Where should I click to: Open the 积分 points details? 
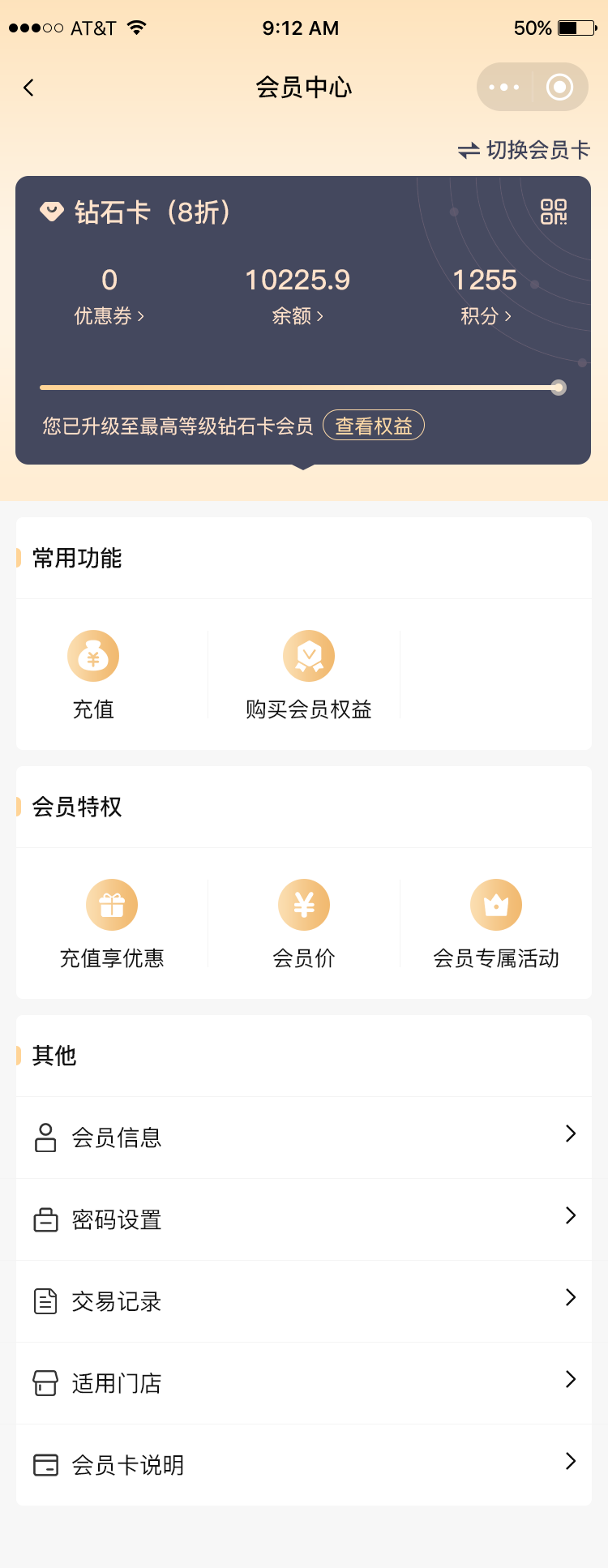pyautogui.click(x=485, y=297)
